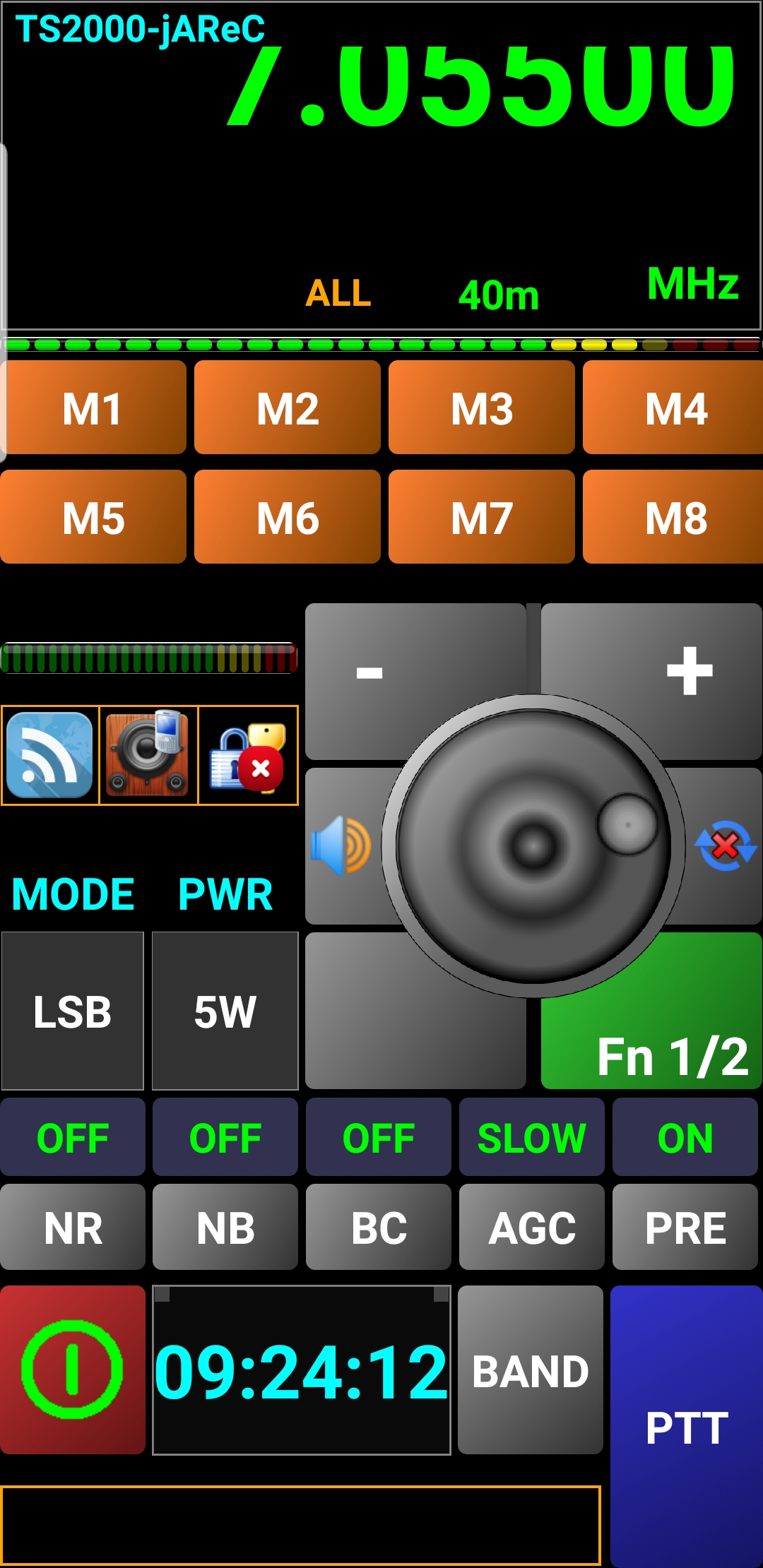Select memory button M4
Image resolution: width=763 pixels, height=1568 pixels.
(675, 408)
